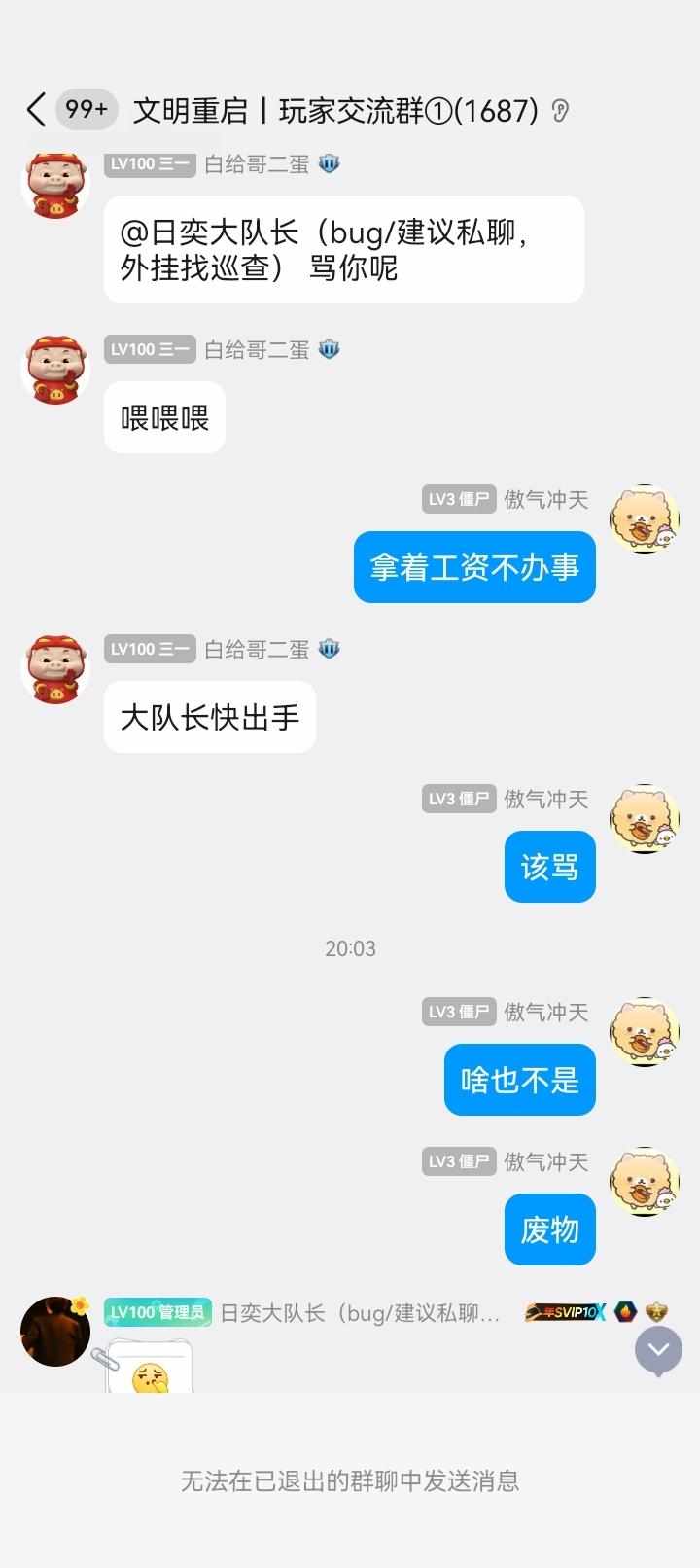The image size is (700, 1568).
Task: Go back from the group chat
Action: tap(37, 110)
